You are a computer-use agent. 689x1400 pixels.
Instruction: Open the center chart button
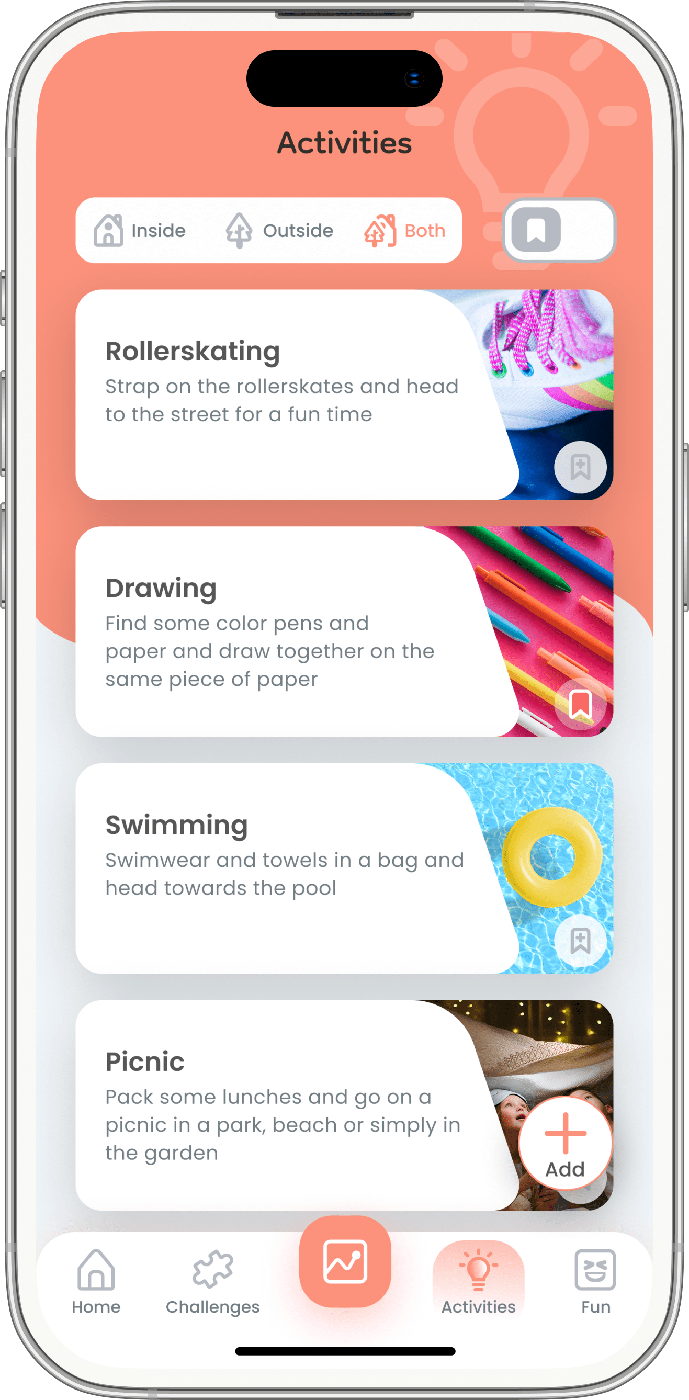pos(345,1261)
